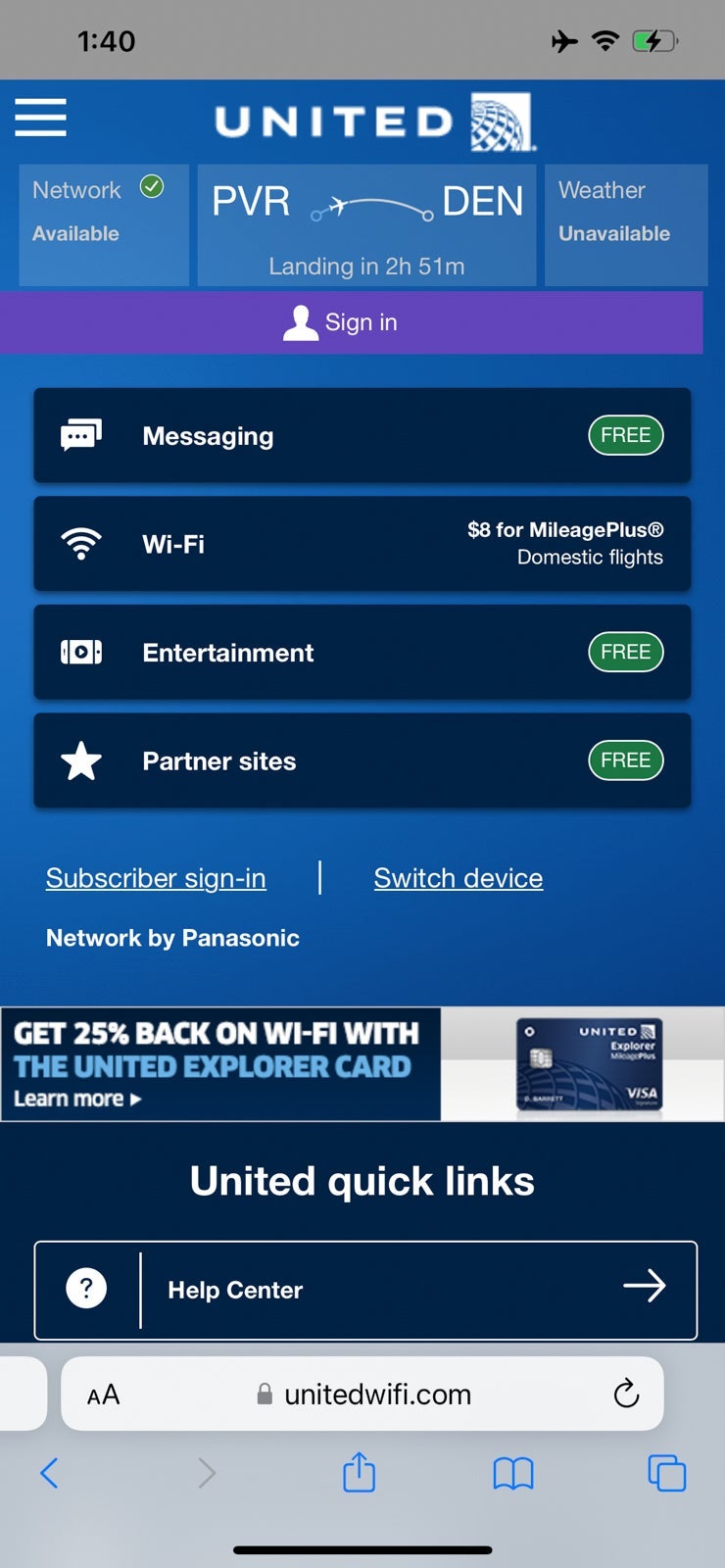Tap the unitedwifi.com address field
The width and height of the screenshot is (725, 1568).
pyautogui.click(x=377, y=1395)
